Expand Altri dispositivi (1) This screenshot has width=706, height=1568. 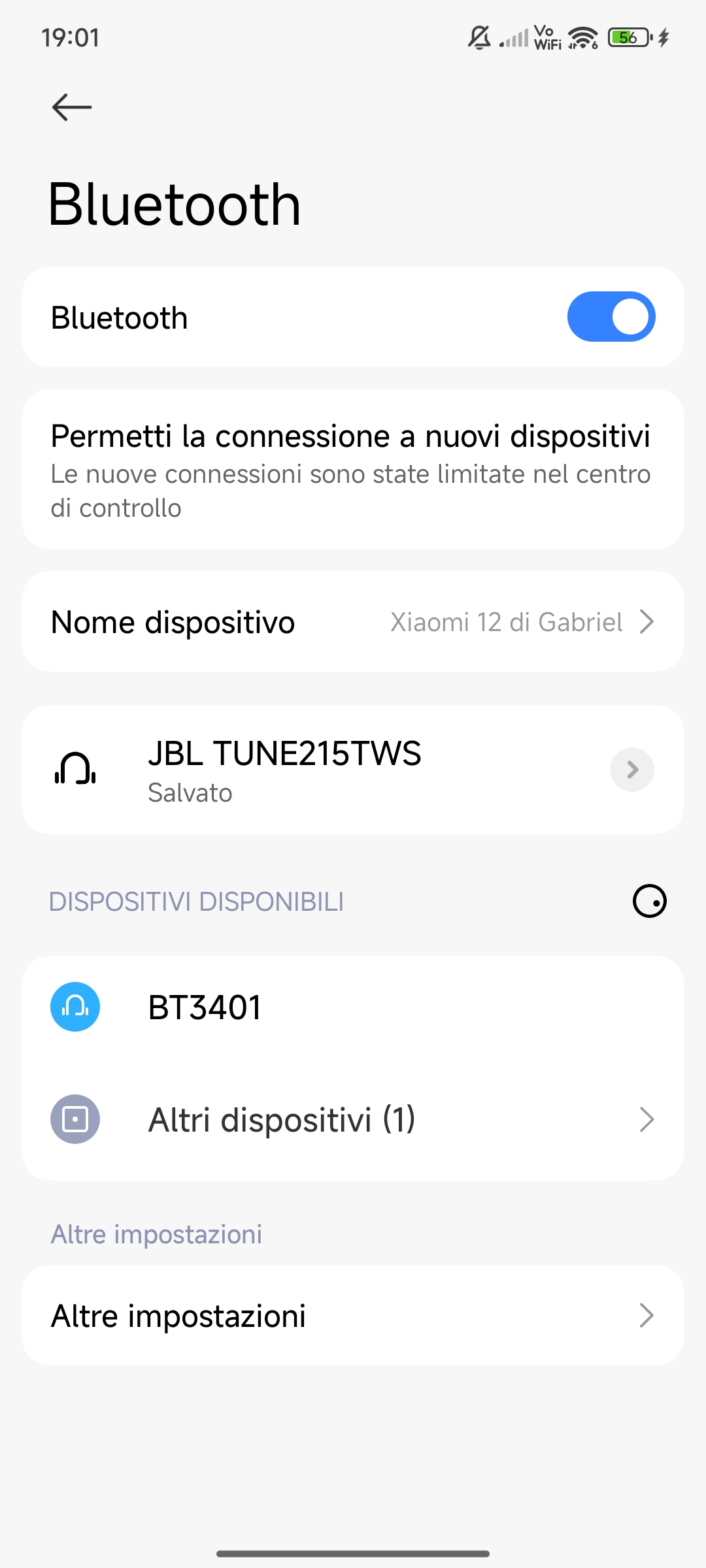pos(353,1119)
